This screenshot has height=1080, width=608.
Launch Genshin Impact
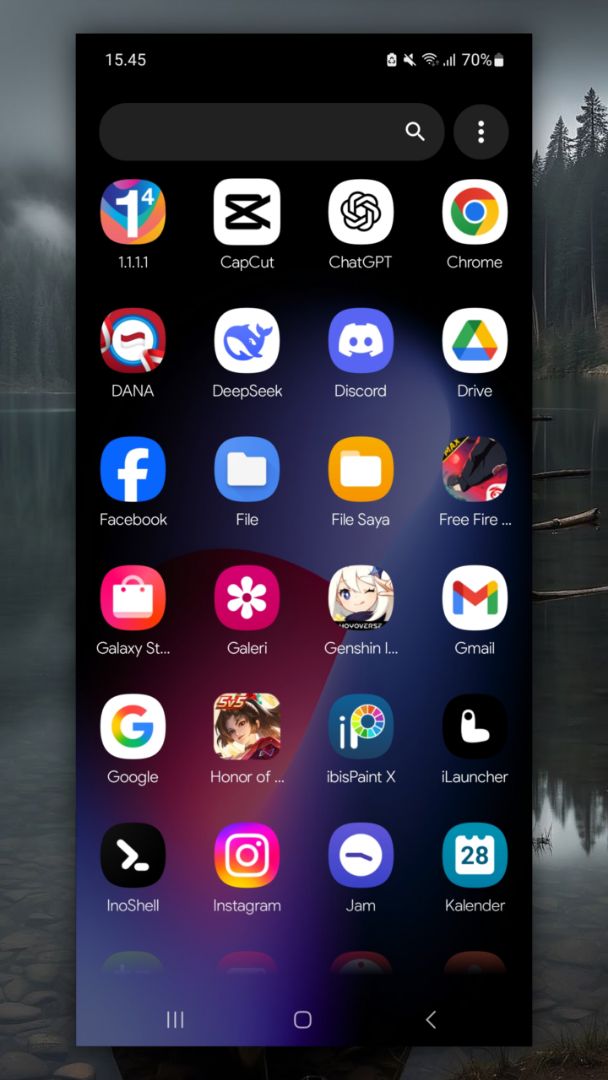tap(361, 598)
